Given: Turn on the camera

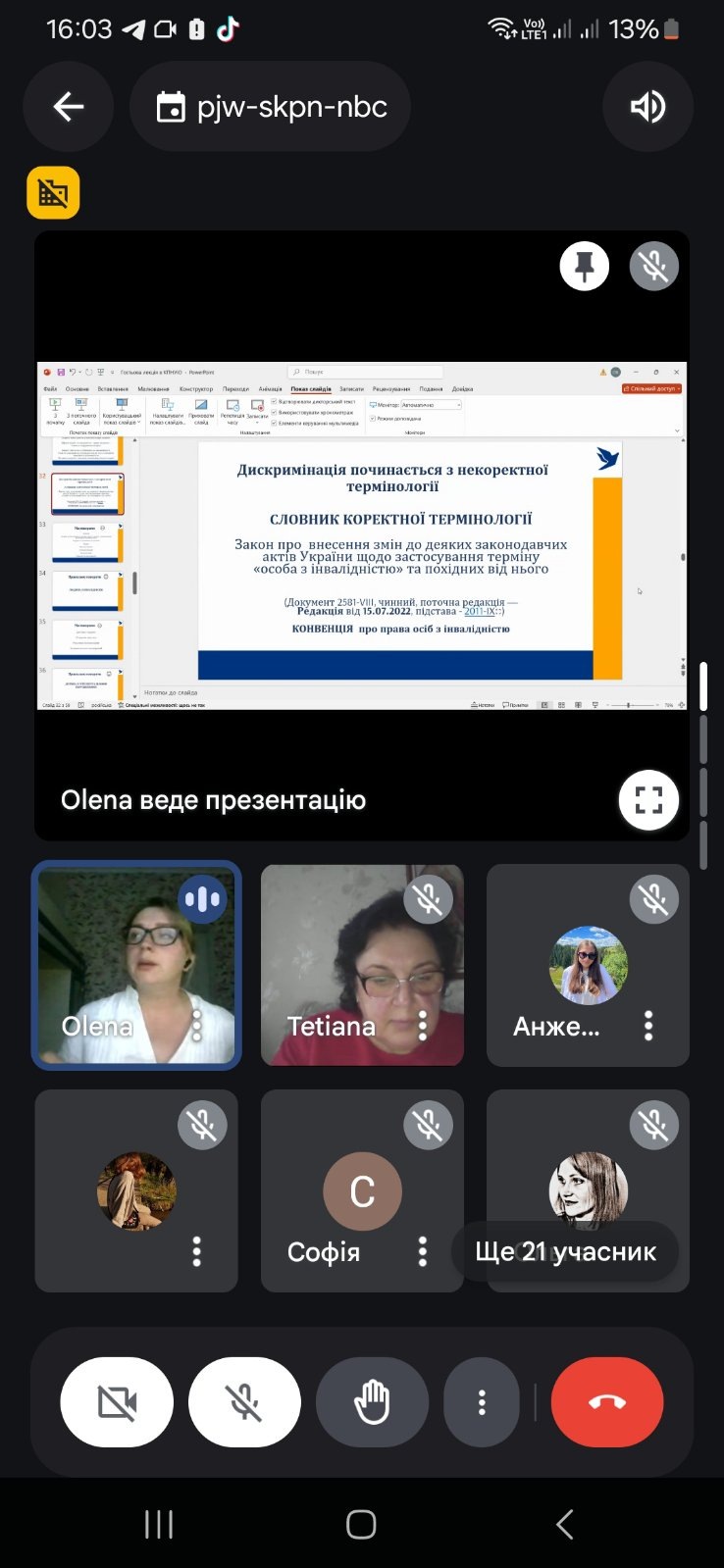Looking at the screenshot, I should click(x=117, y=1402).
